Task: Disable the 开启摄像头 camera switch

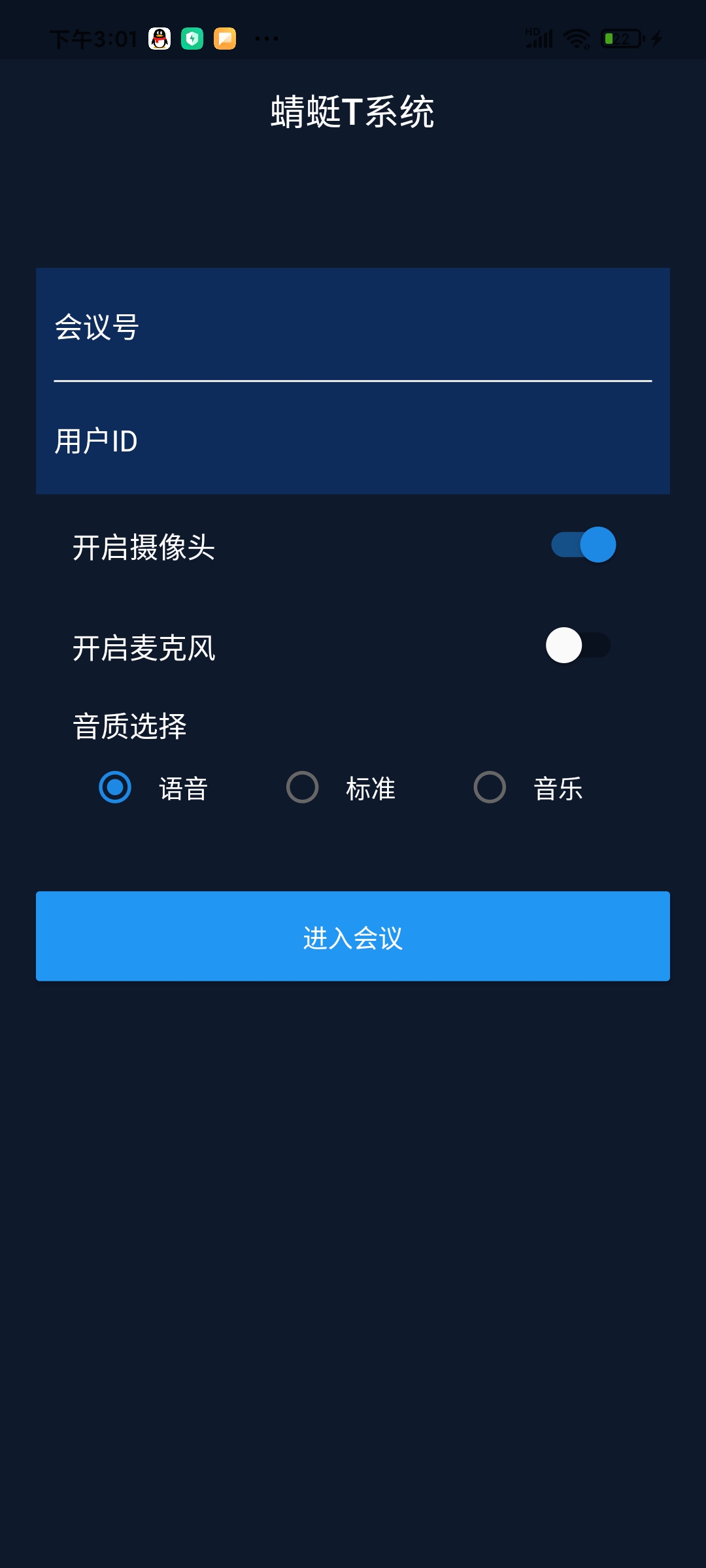Action: [582, 544]
